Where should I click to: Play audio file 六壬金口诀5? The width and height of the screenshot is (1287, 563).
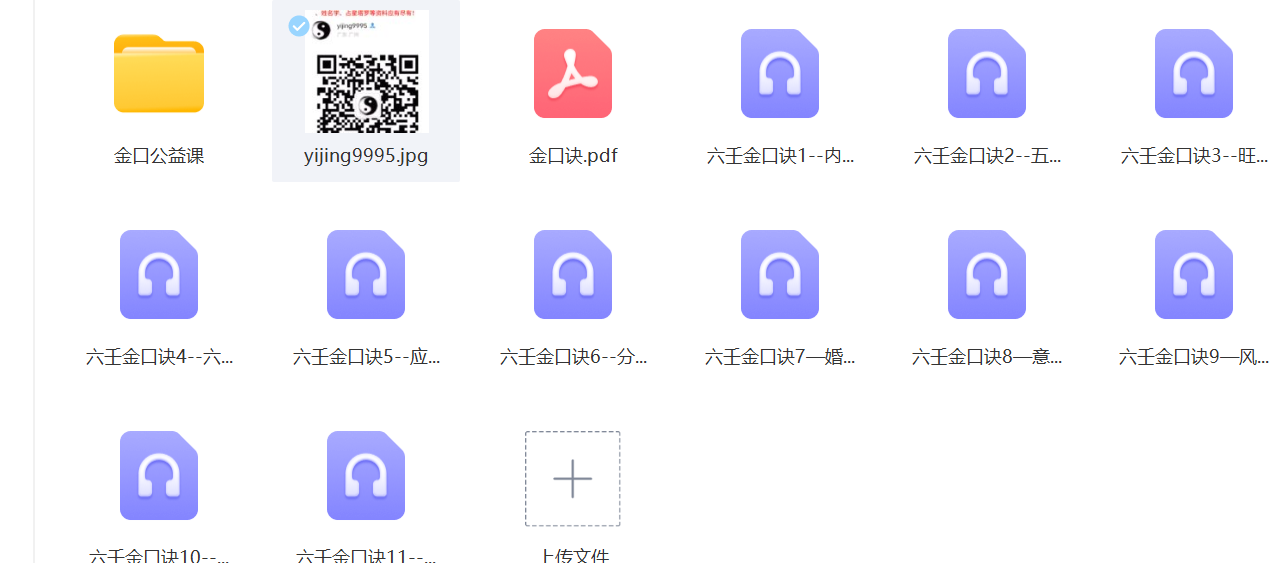tap(366, 275)
